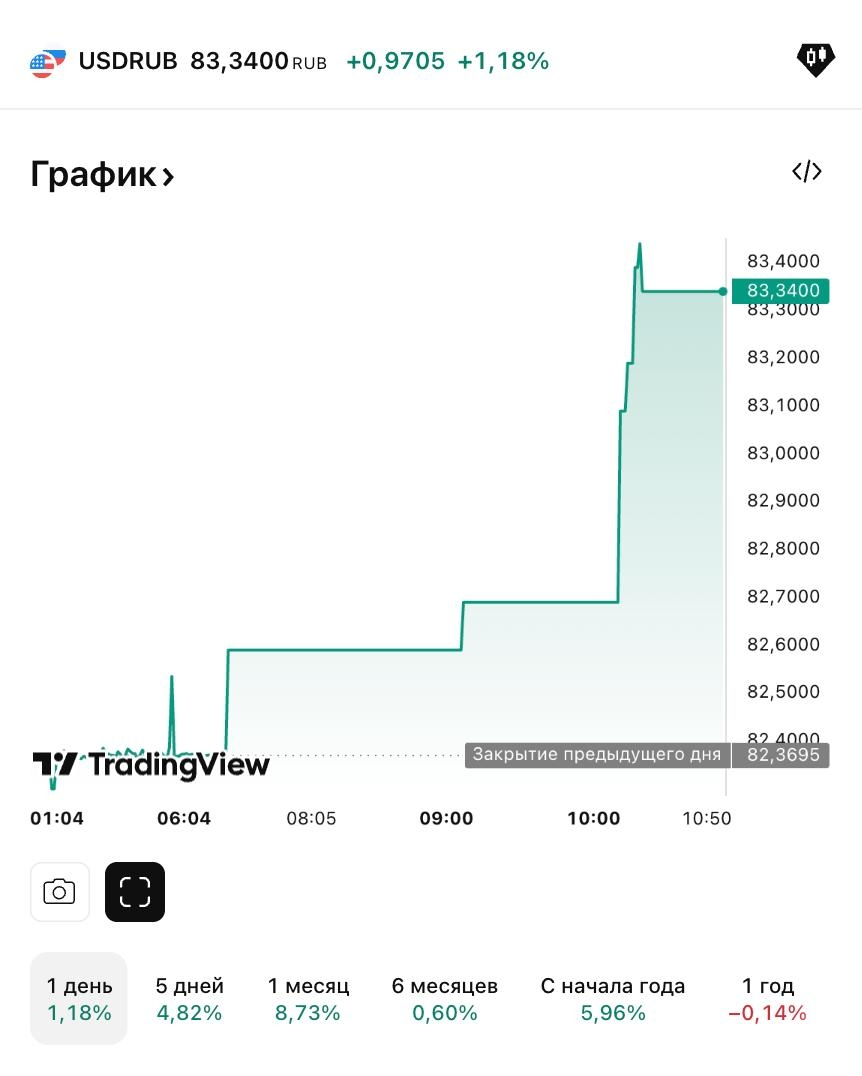Click the Закрытие предыдущего дня tooltip

click(x=596, y=755)
